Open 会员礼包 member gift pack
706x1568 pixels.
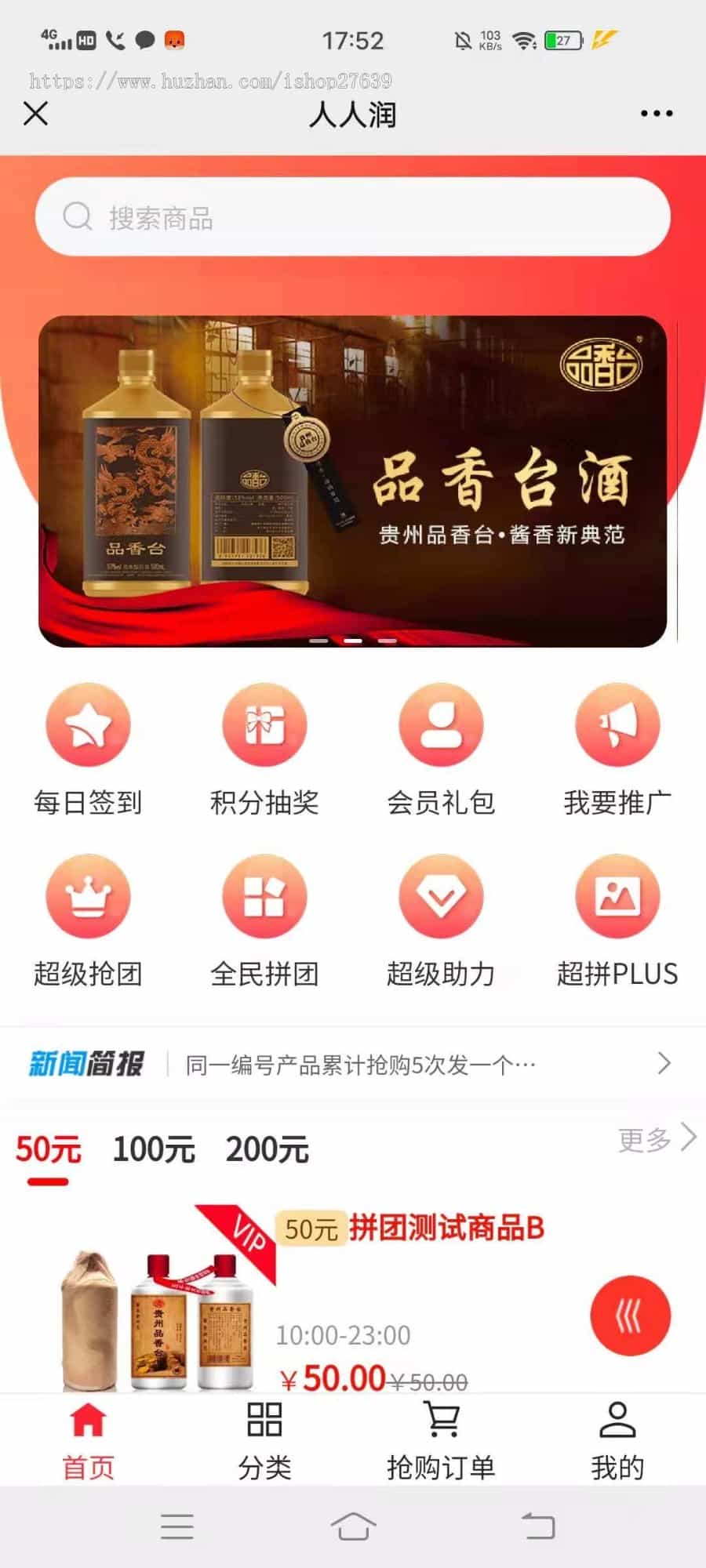tap(441, 750)
